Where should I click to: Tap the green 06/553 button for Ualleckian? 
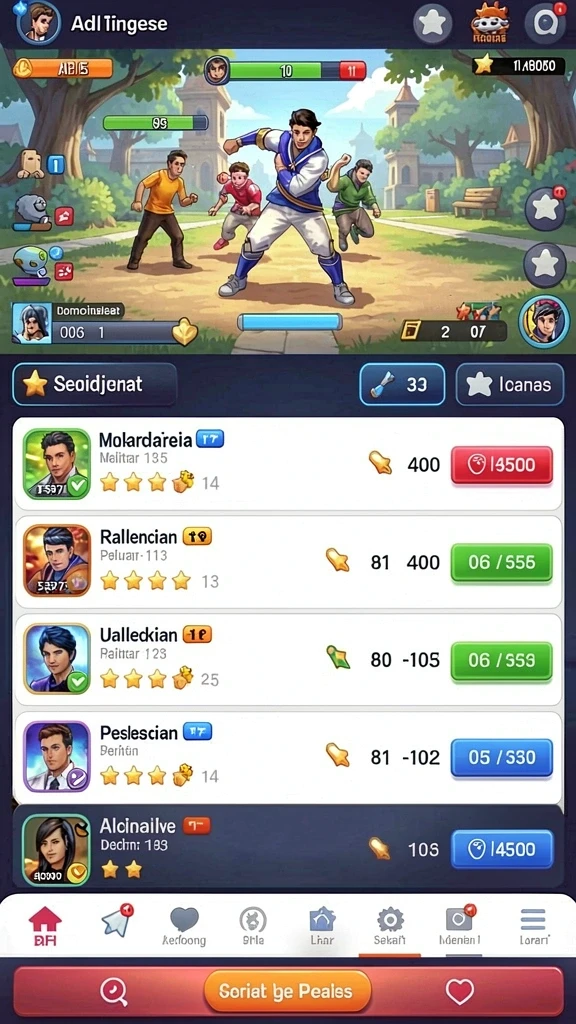click(x=502, y=660)
